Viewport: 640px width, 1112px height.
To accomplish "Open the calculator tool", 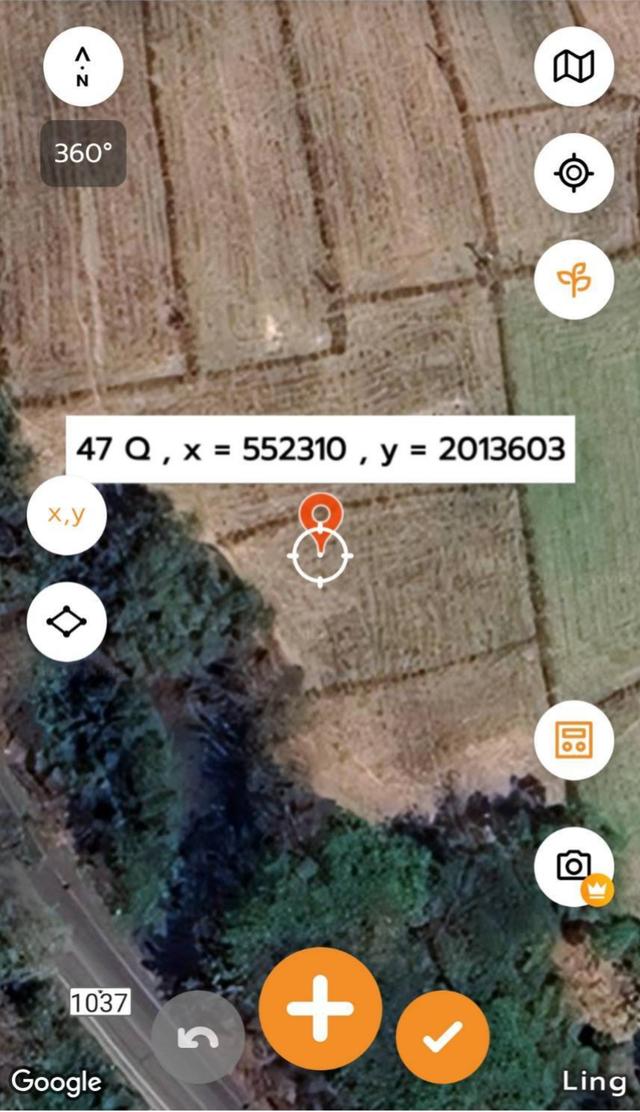I will click(573, 742).
